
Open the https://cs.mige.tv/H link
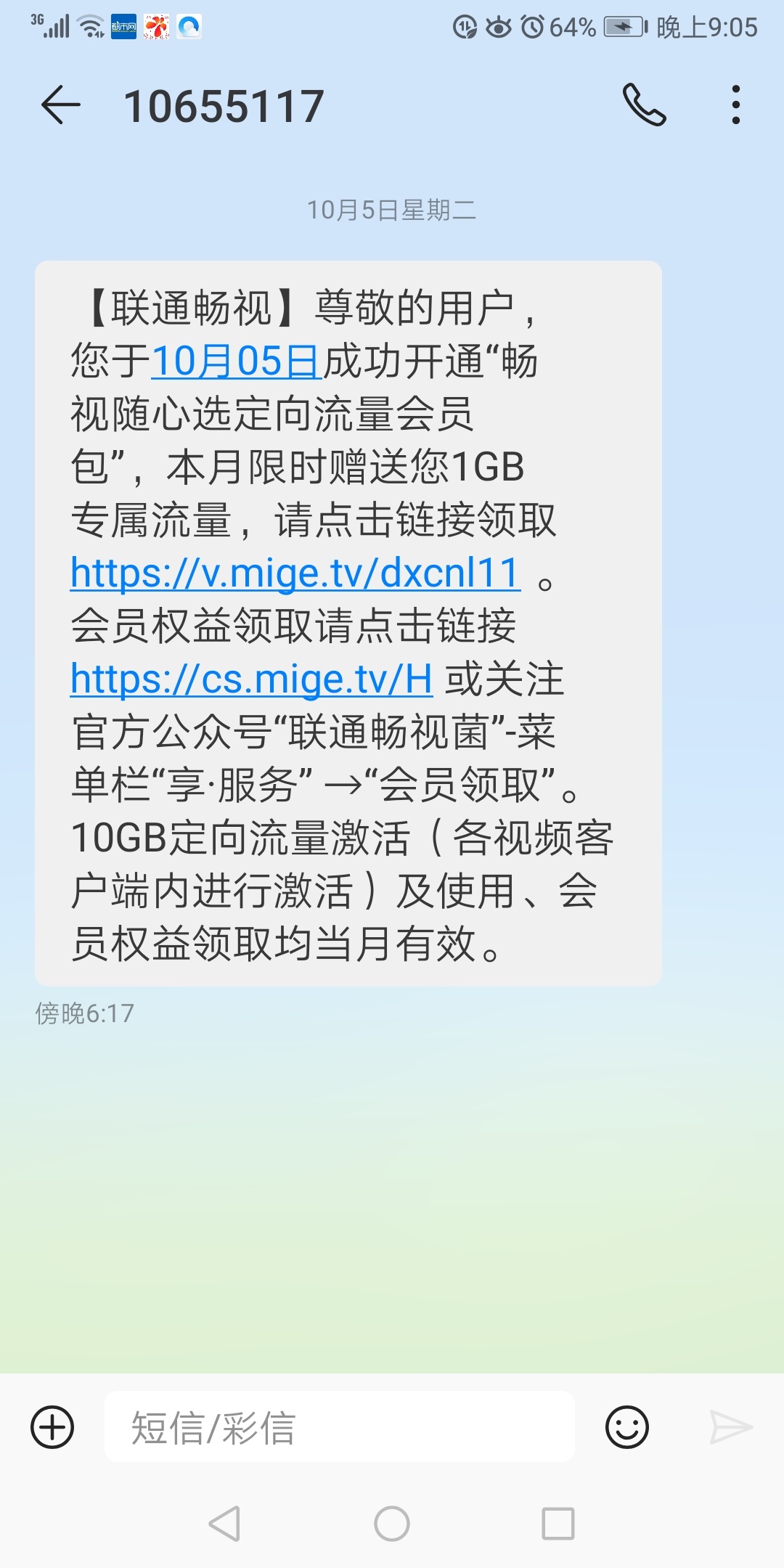pyautogui.click(x=251, y=679)
